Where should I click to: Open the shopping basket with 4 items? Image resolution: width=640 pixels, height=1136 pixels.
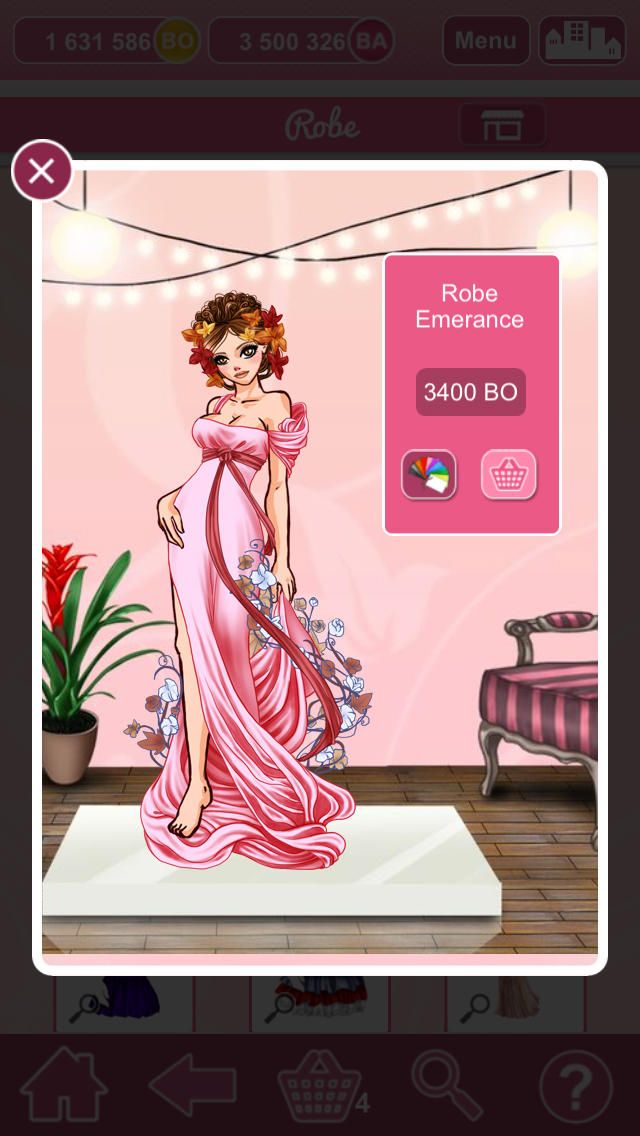coord(320,1085)
